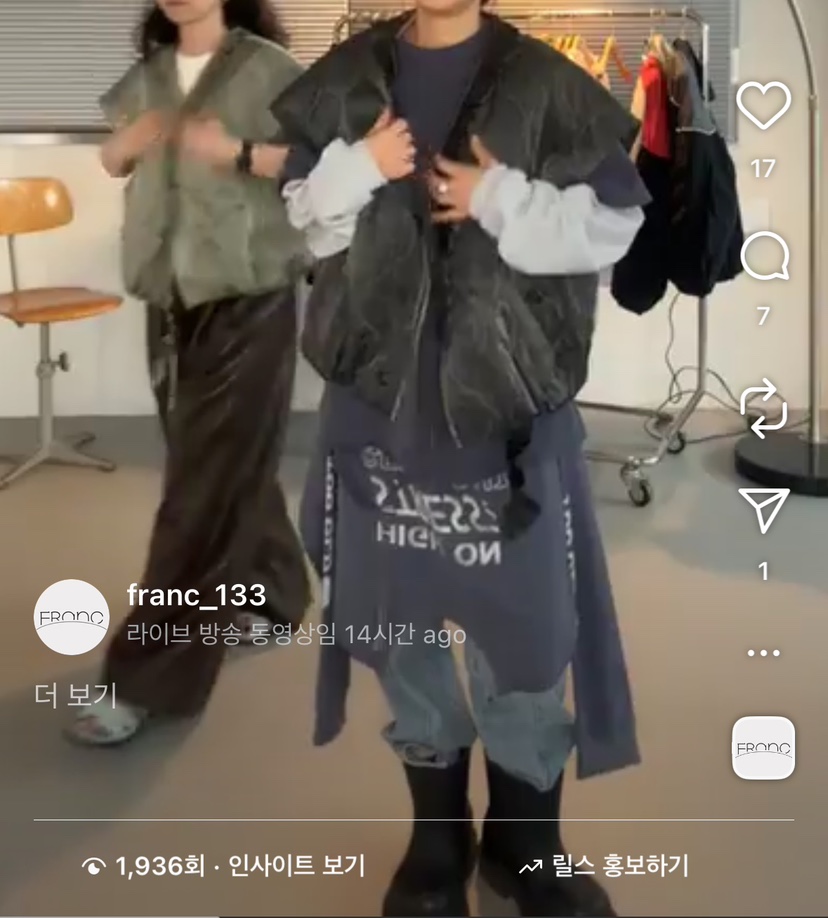
Task: Expand the caption with 더 보기
Action: 76,694
